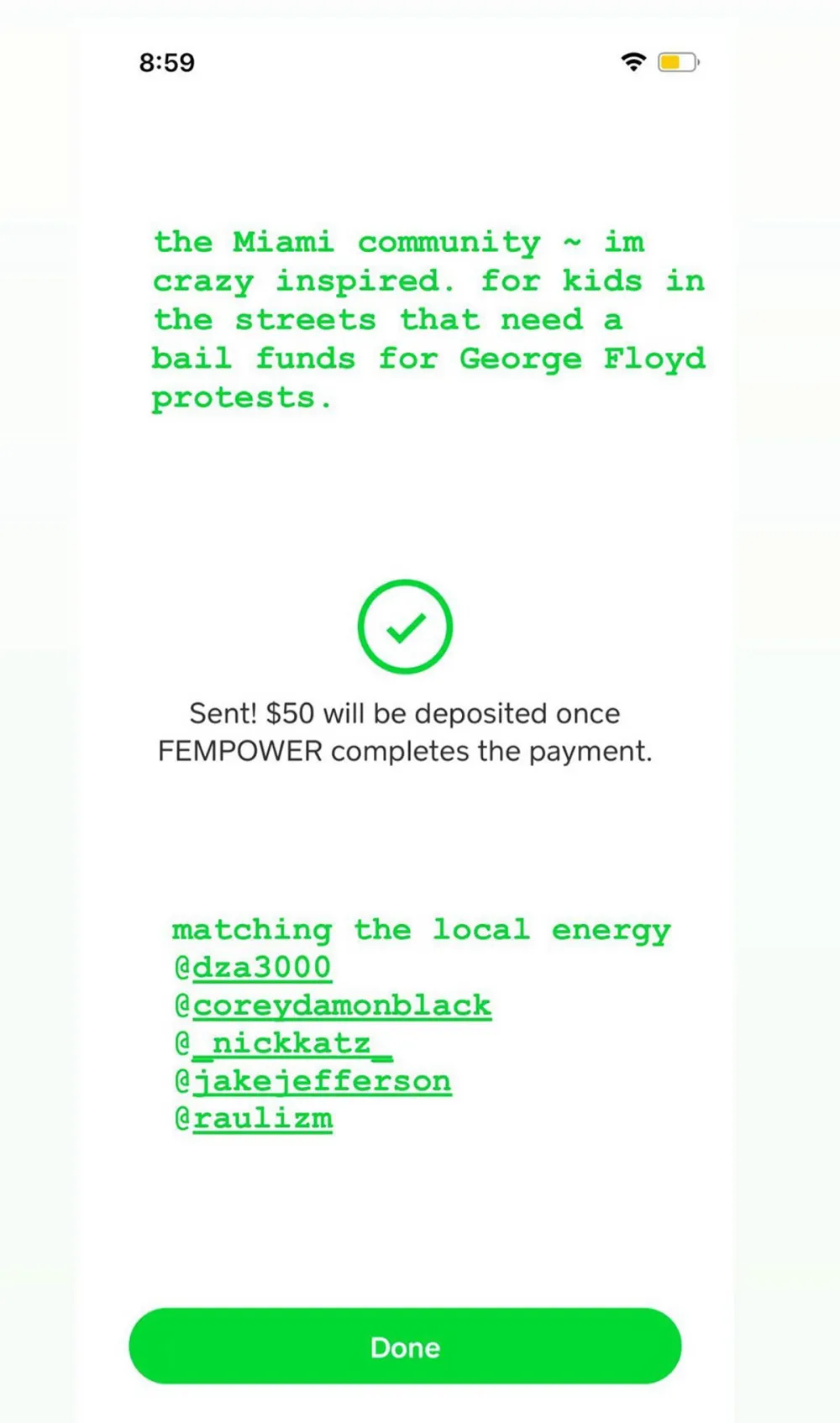
Task: Select the matching the local energy text
Action: (421, 929)
